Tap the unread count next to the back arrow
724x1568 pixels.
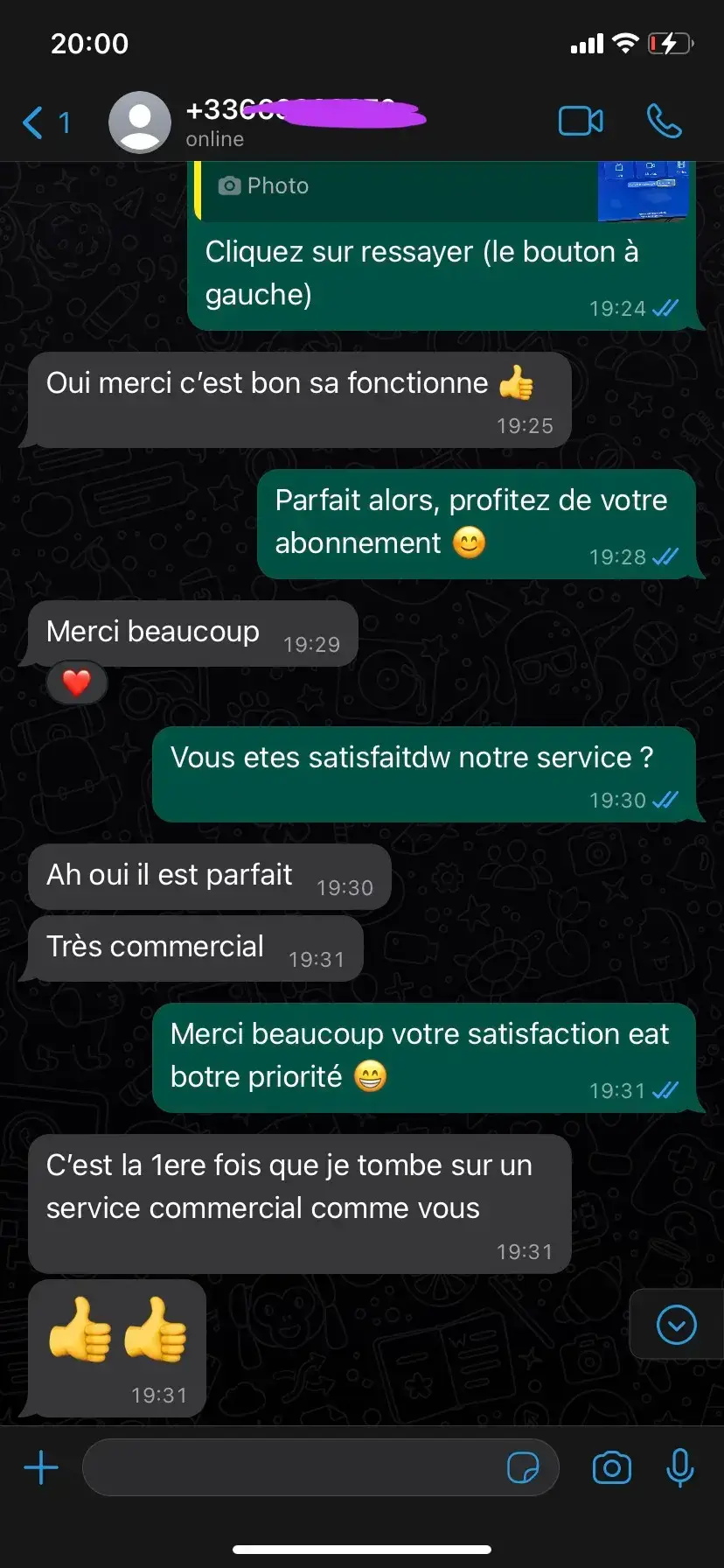point(64,122)
